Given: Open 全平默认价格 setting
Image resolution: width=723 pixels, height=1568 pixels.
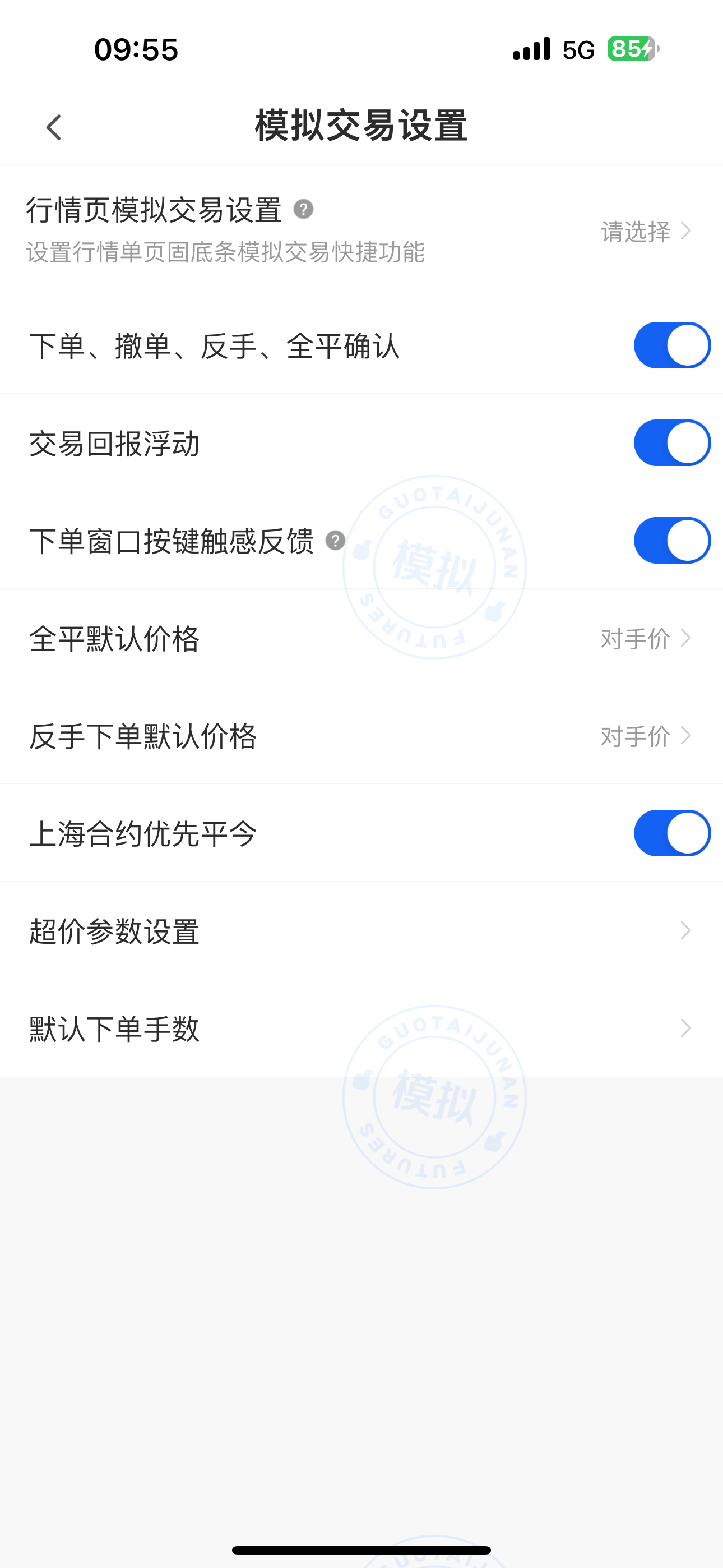Looking at the screenshot, I should tap(645, 638).
